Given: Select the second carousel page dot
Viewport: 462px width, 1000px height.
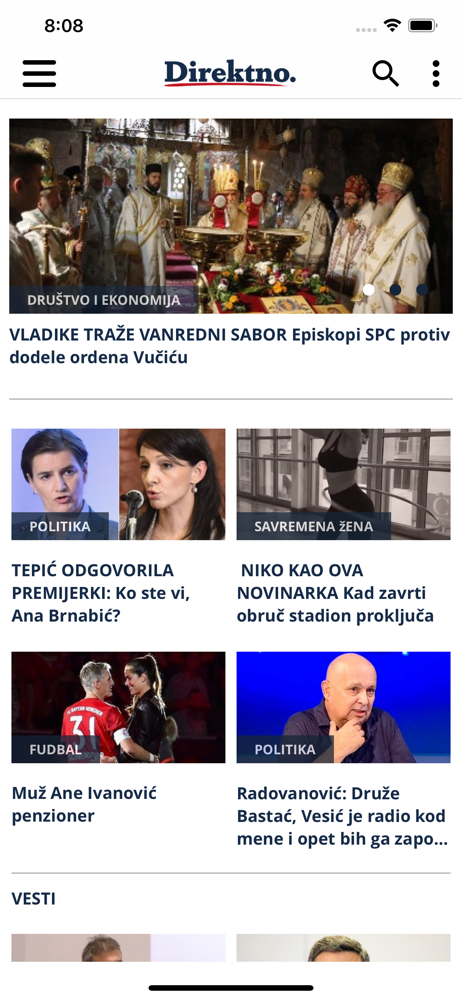Looking at the screenshot, I should pyautogui.click(x=396, y=290).
